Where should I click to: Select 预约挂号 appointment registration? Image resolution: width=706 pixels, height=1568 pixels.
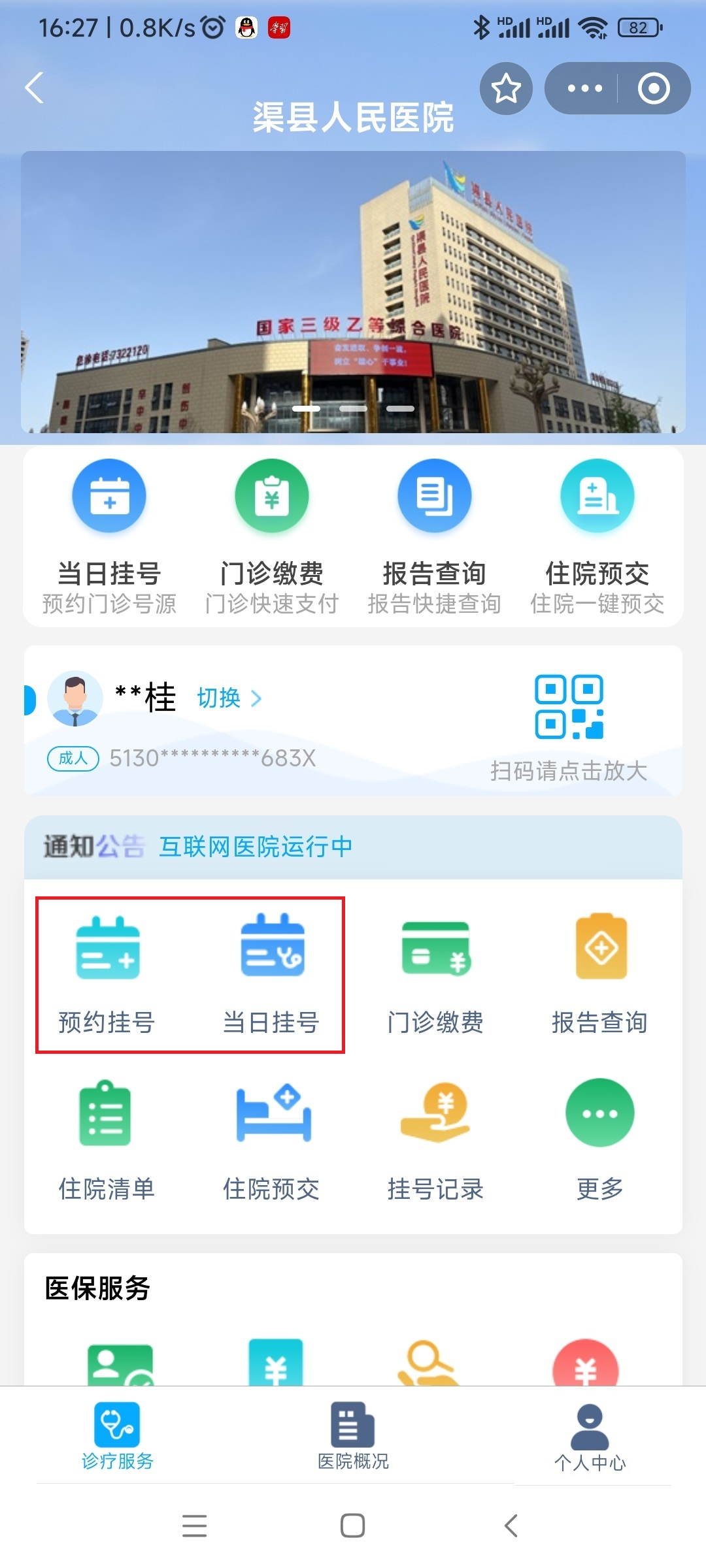pos(107,975)
